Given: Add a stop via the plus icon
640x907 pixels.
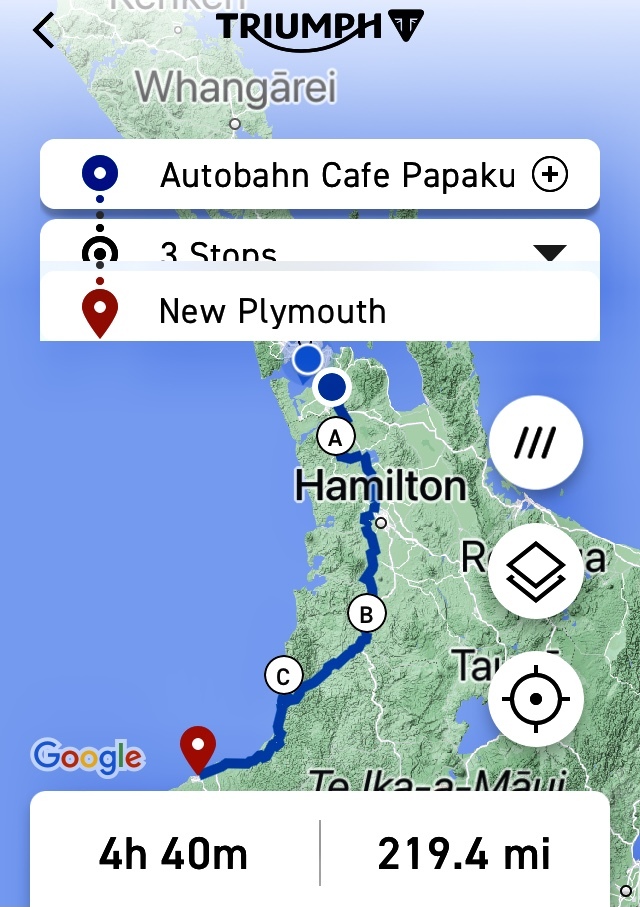Looking at the screenshot, I should pyautogui.click(x=549, y=176).
